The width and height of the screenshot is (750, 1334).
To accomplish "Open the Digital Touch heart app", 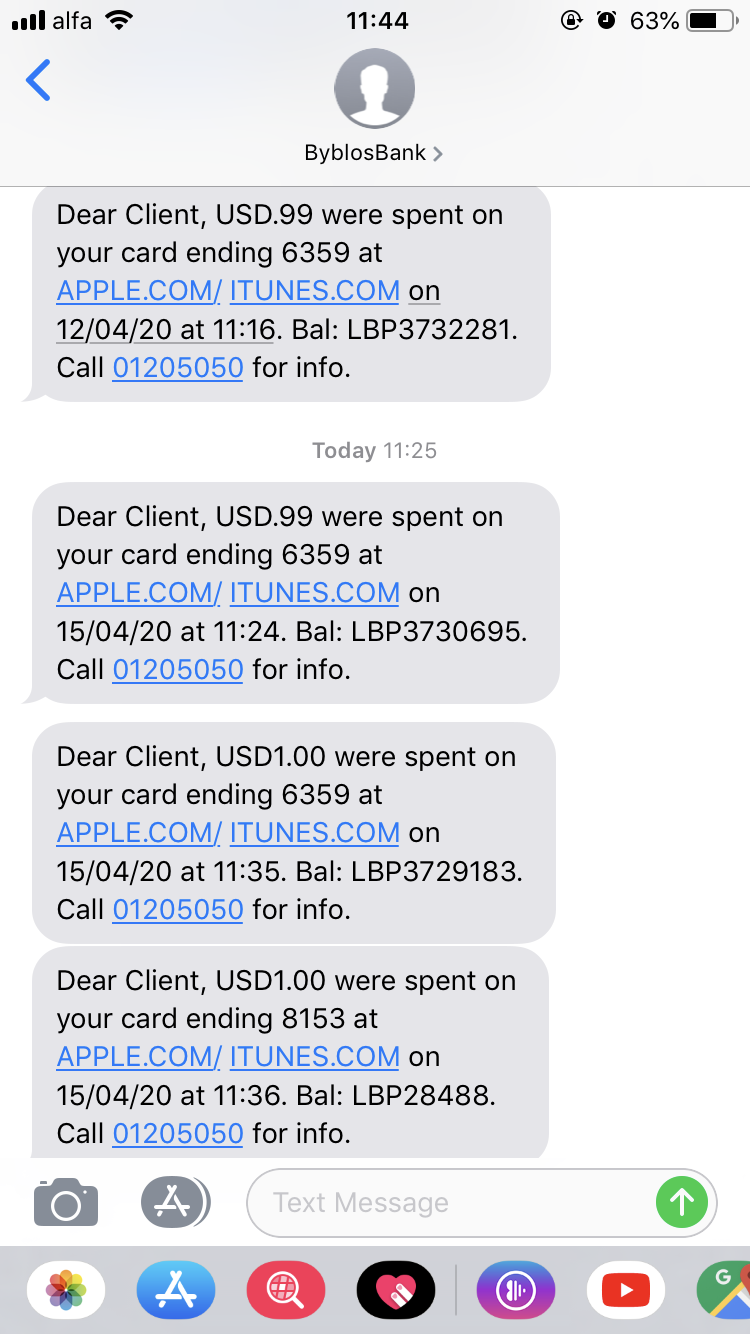I will (x=396, y=1290).
